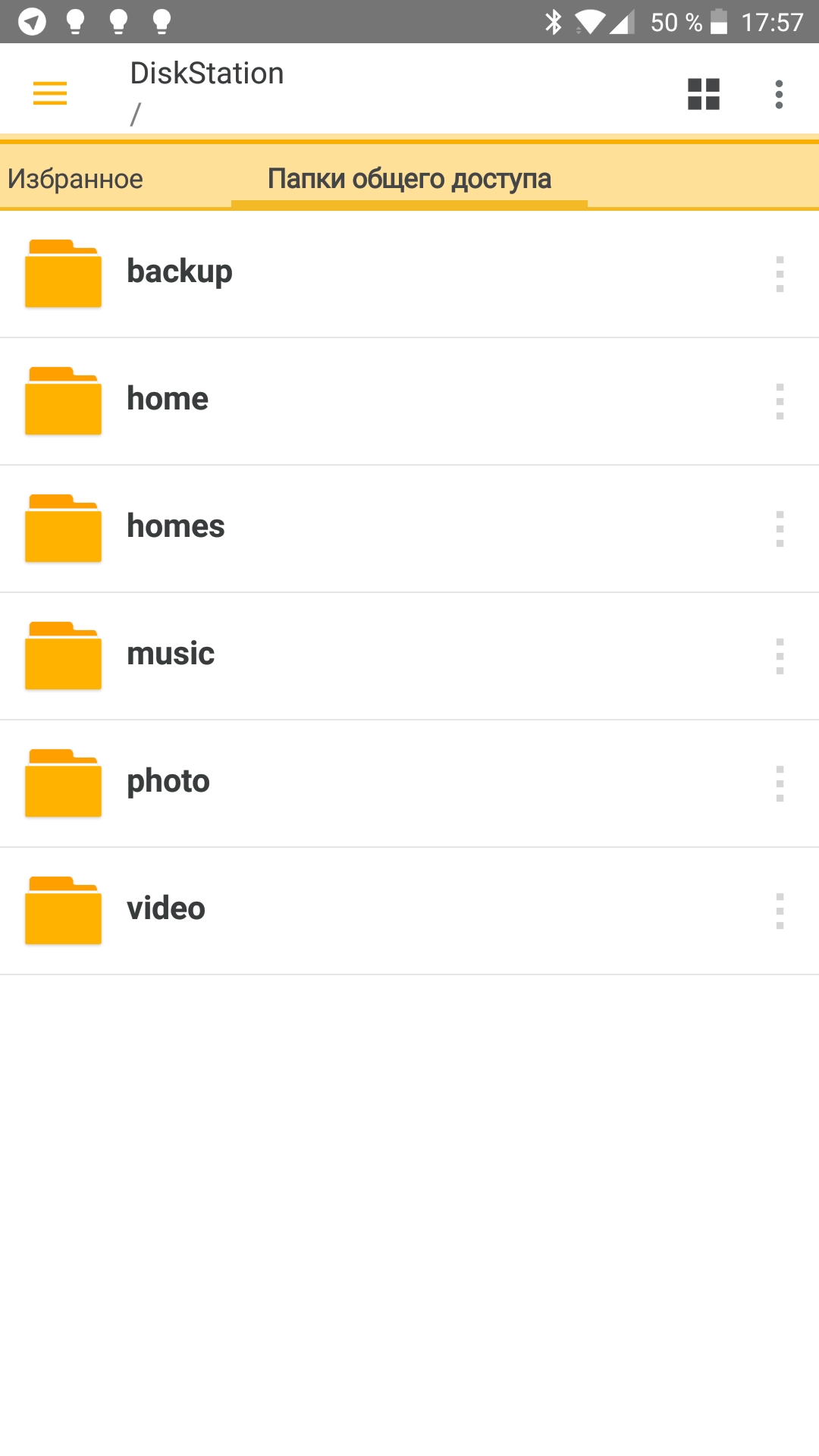Show more options for video folder
This screenshot has height=1456, width=819.
780,911
